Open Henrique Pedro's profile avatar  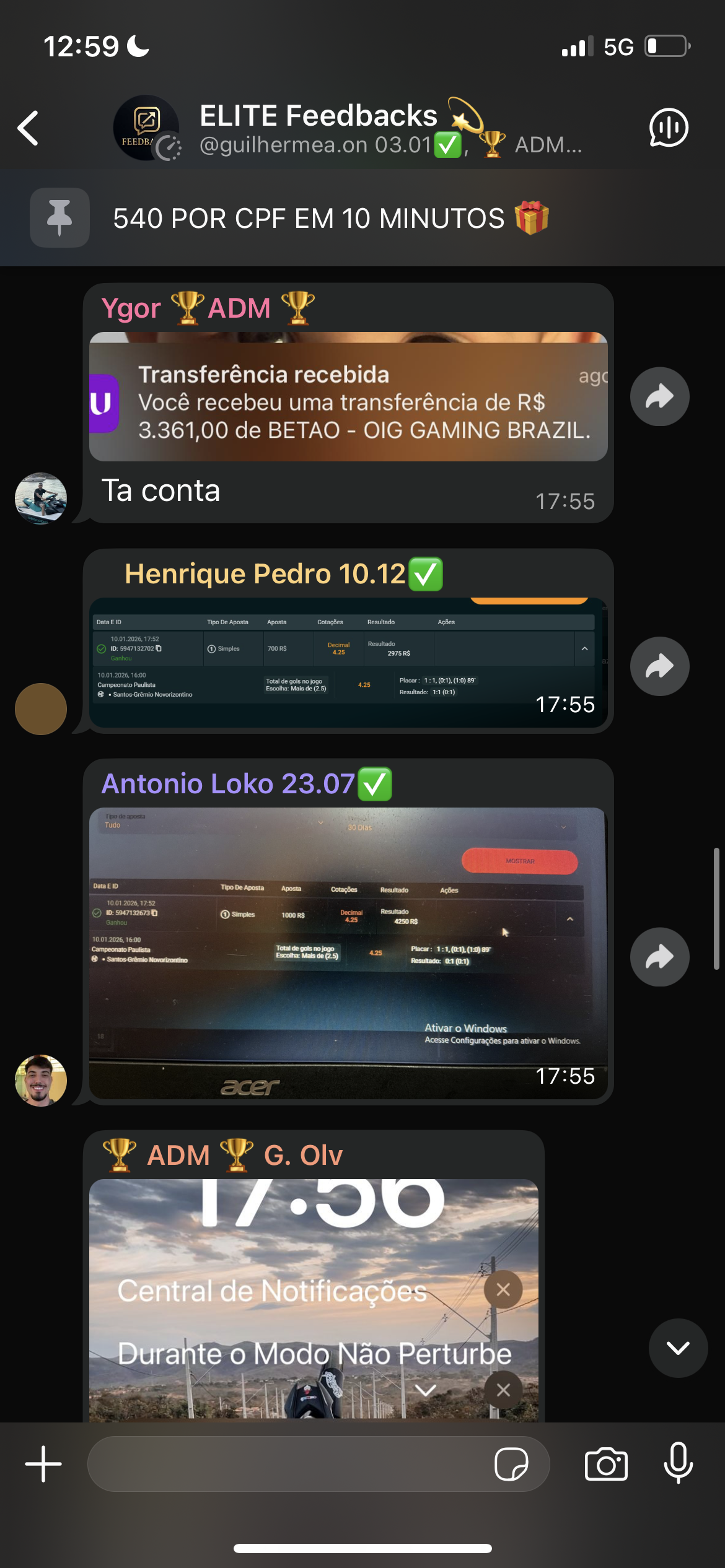(41, 709)
